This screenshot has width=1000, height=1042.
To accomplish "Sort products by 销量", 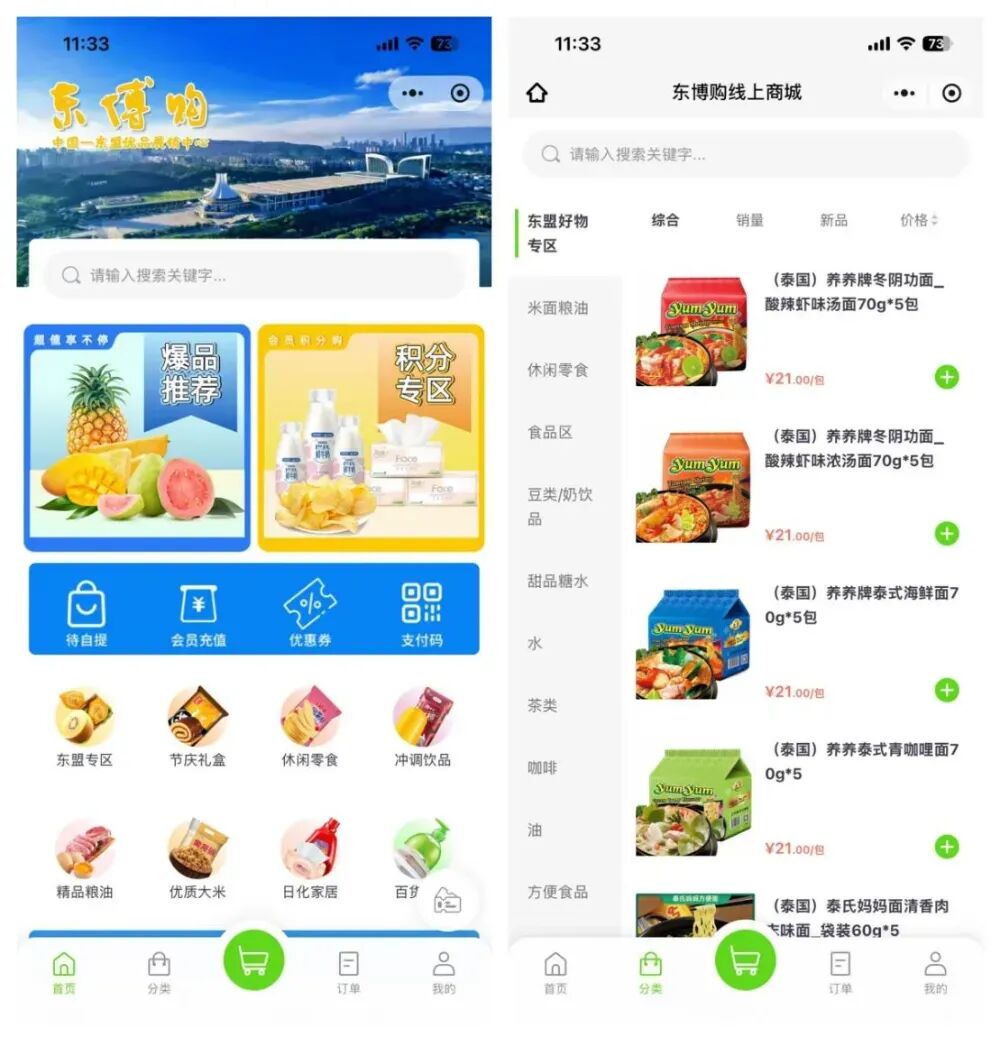I will point(750,220).
